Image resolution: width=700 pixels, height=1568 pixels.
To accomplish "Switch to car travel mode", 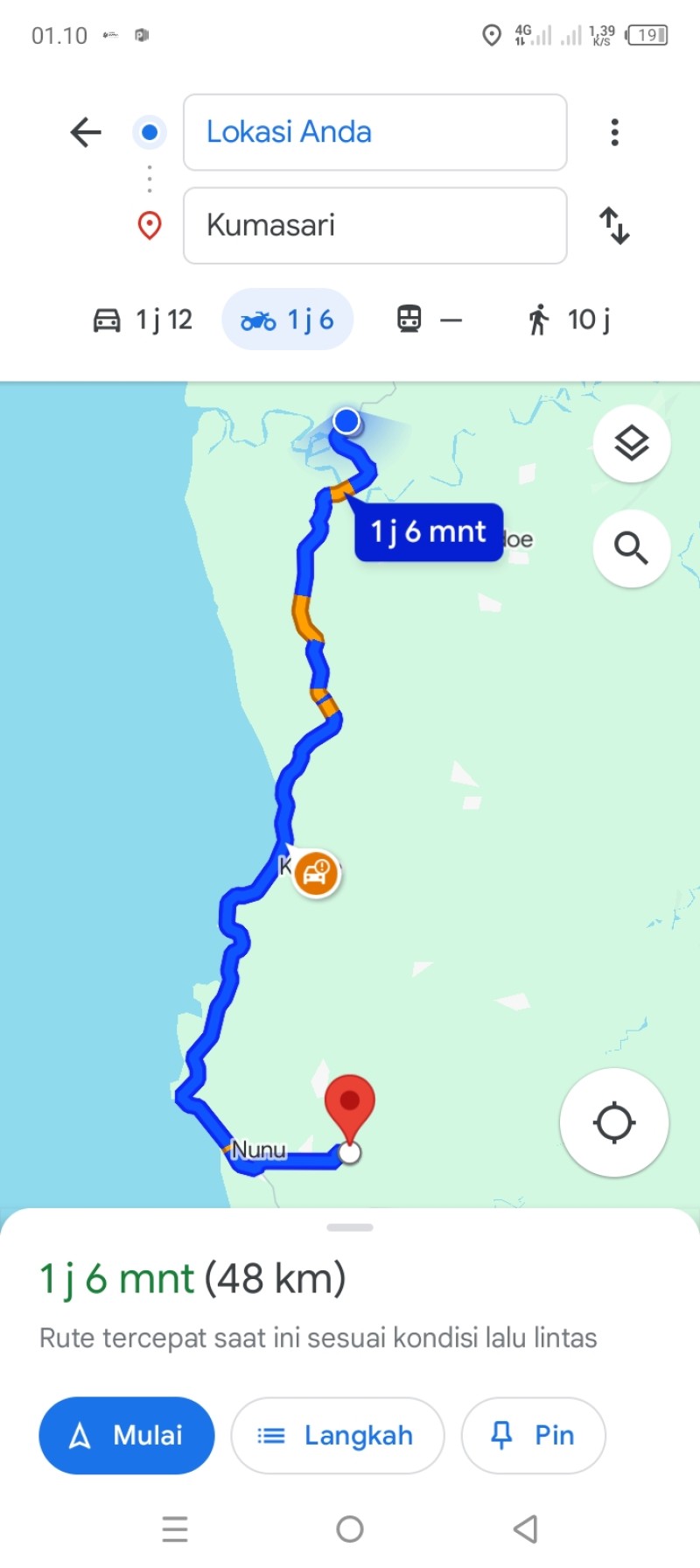I will tap(143, 320).
